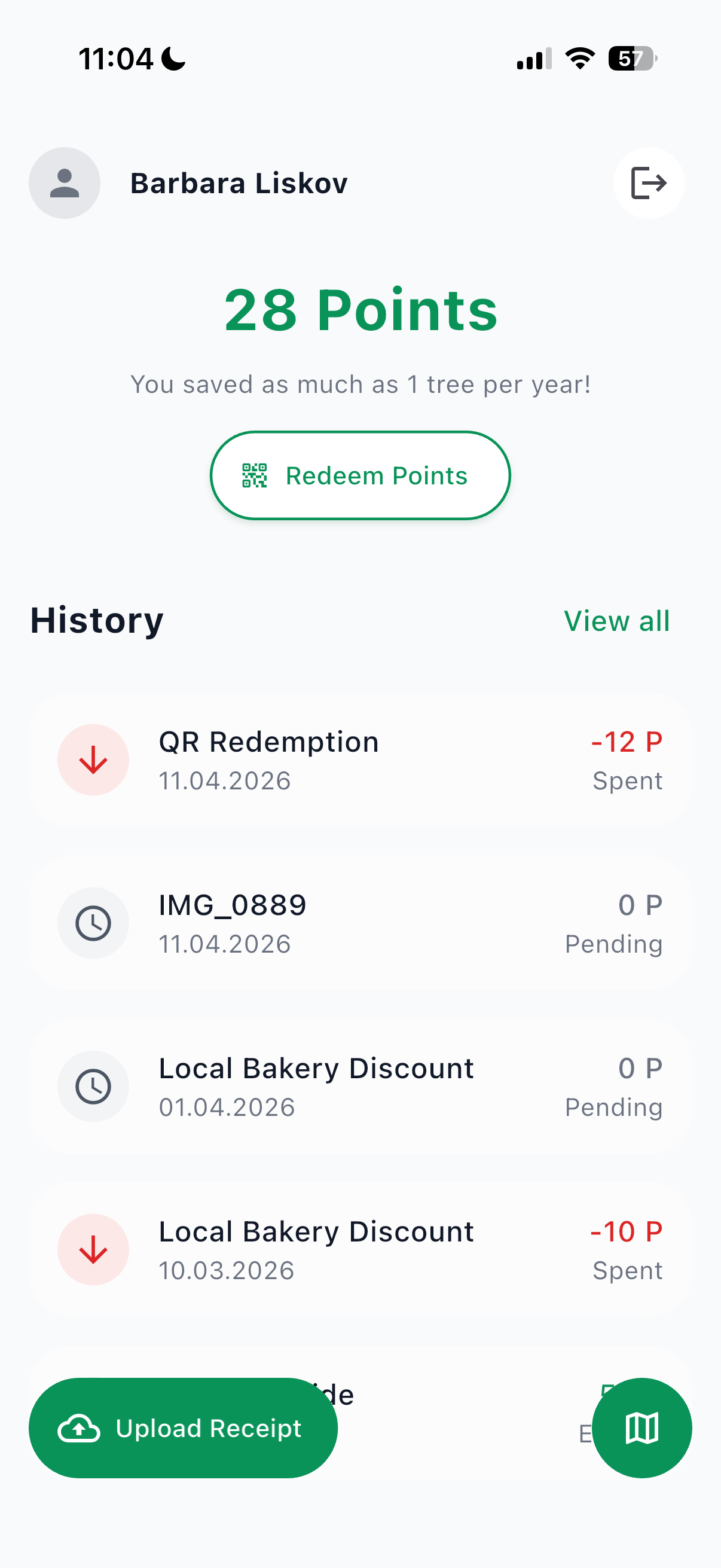Image resolution: width=721 pixels, height=1568 pixels.
Task: Upload a receipt
Action: tap(182, 1428)
